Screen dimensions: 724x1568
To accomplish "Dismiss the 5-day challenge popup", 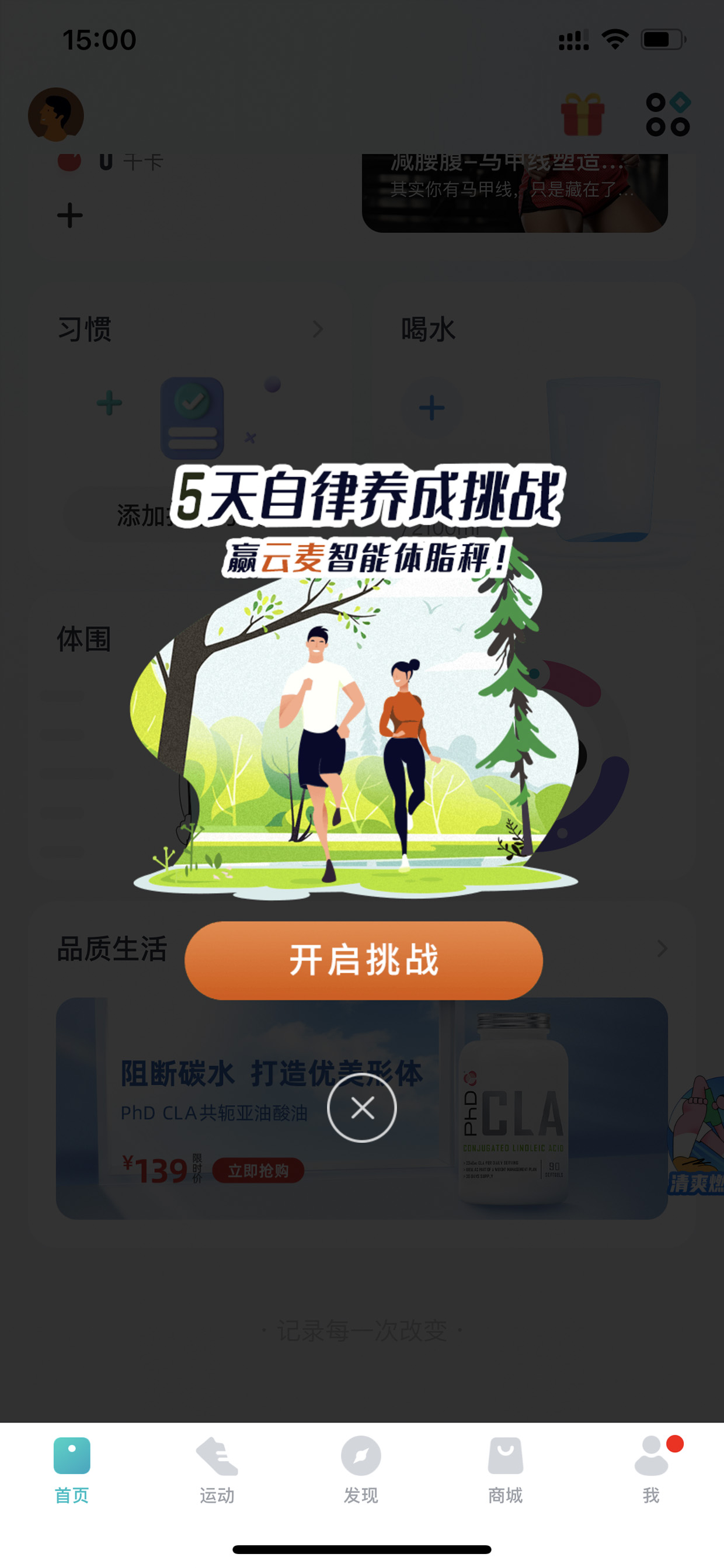I will [x=362, y=1108].
